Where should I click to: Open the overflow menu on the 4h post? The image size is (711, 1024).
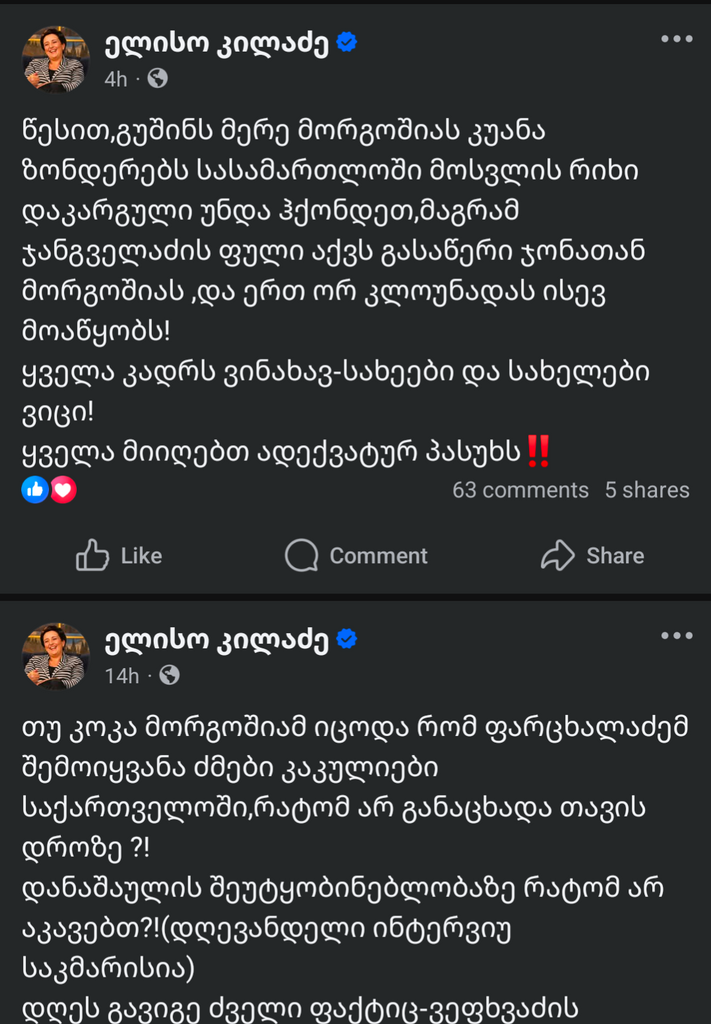point(676,39)
